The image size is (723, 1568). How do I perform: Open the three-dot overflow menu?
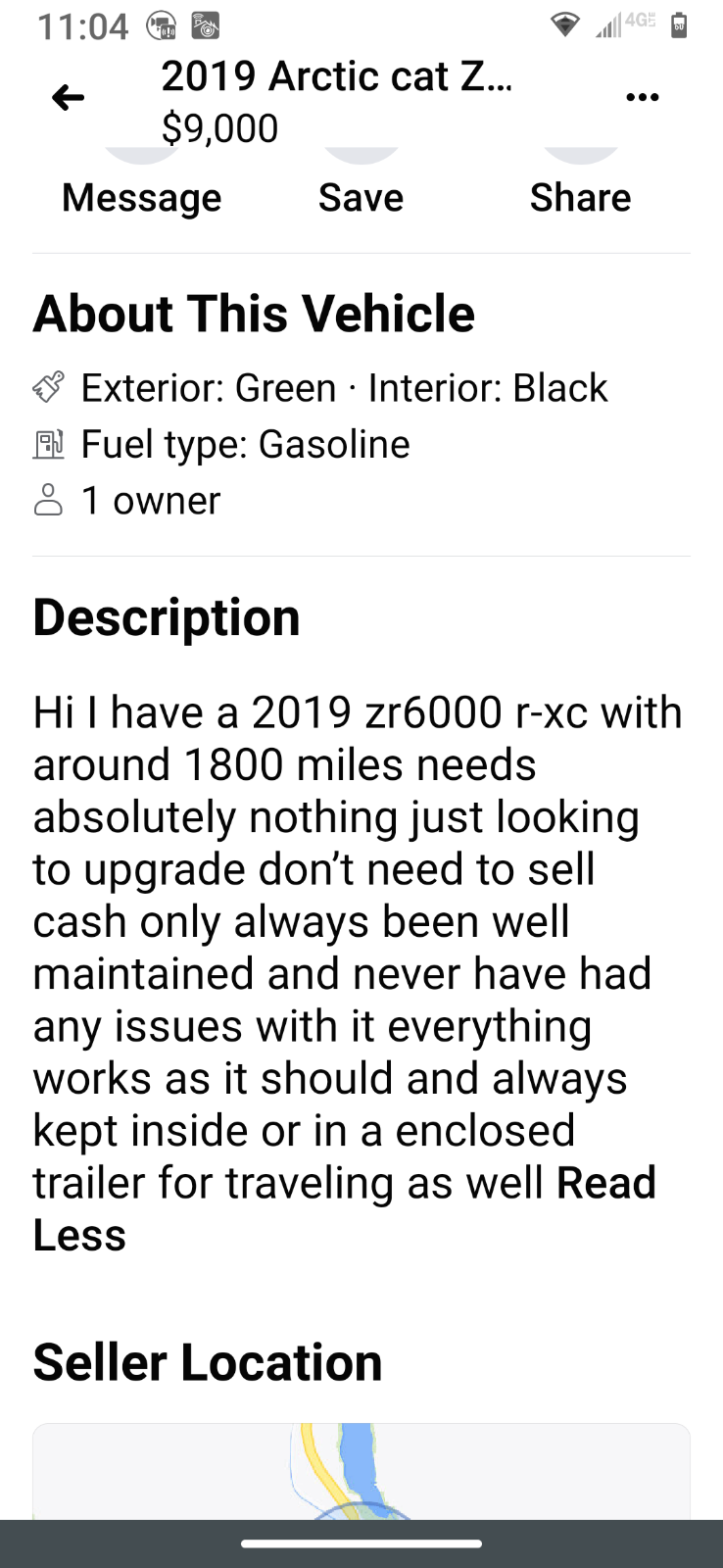(x=642, y=97)
